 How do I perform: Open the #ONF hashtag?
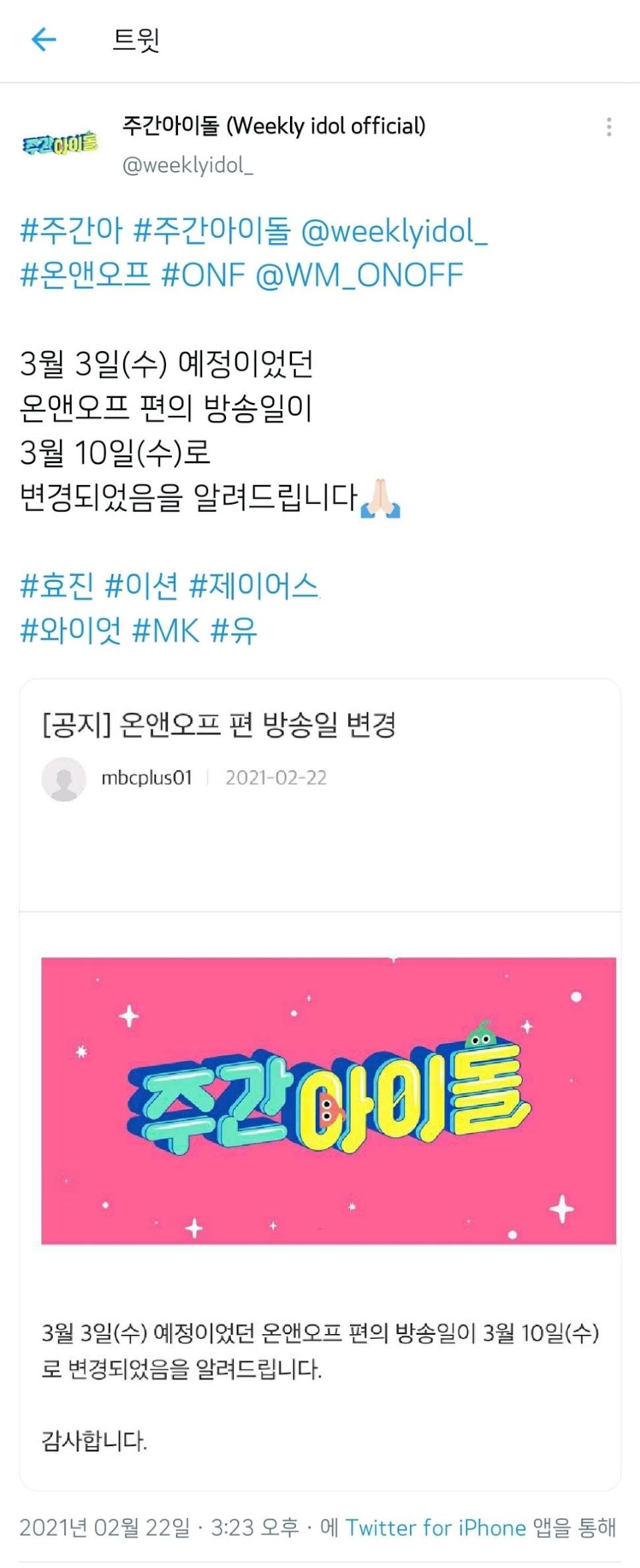pyautogui.click(x=203, y=275)
